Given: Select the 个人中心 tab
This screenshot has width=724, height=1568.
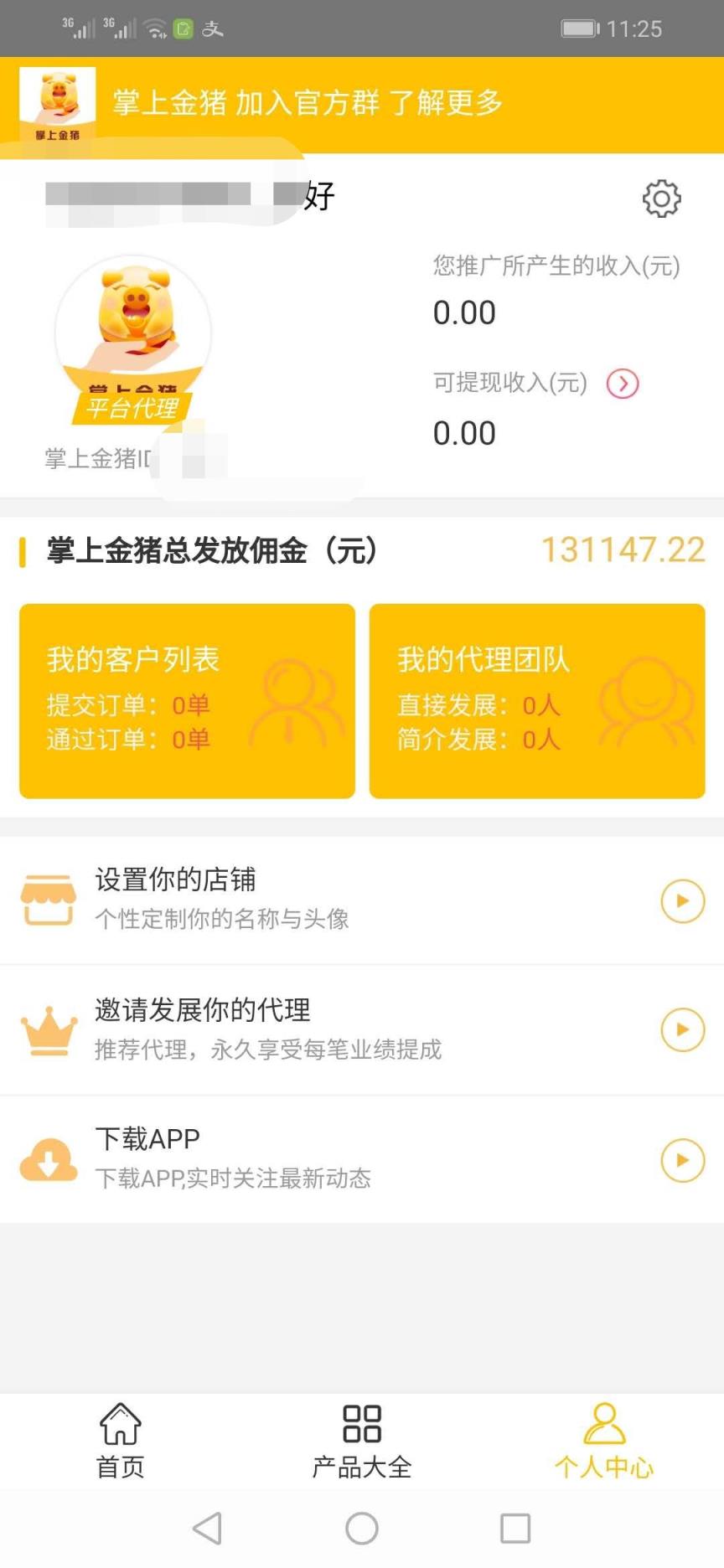Looking at the screenshot, I should (603, 1441).
